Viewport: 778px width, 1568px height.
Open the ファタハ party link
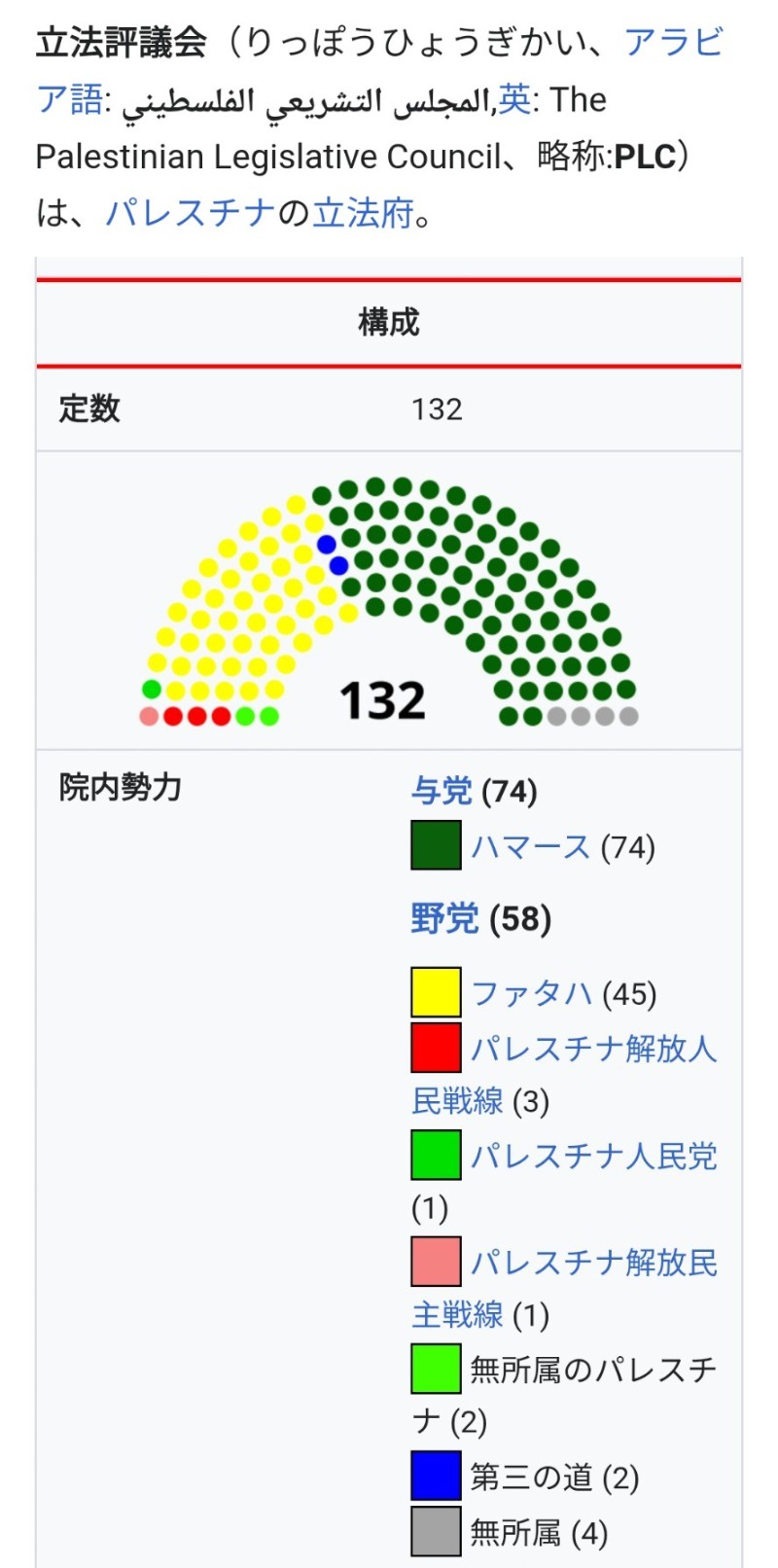[x=532, y=993]
